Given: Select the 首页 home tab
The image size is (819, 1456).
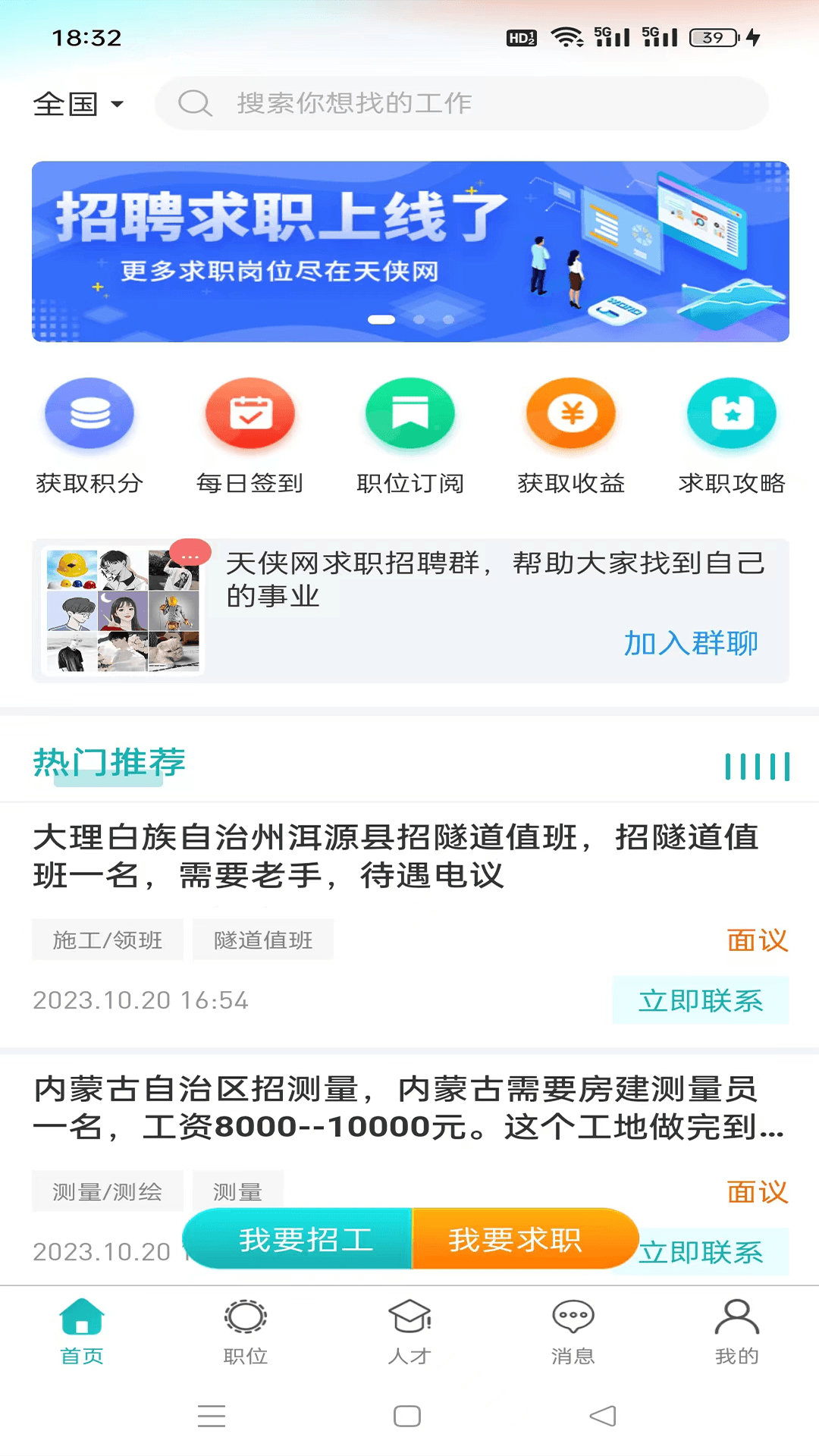Looking at the screenshot, I should (x=82, y=1332).
